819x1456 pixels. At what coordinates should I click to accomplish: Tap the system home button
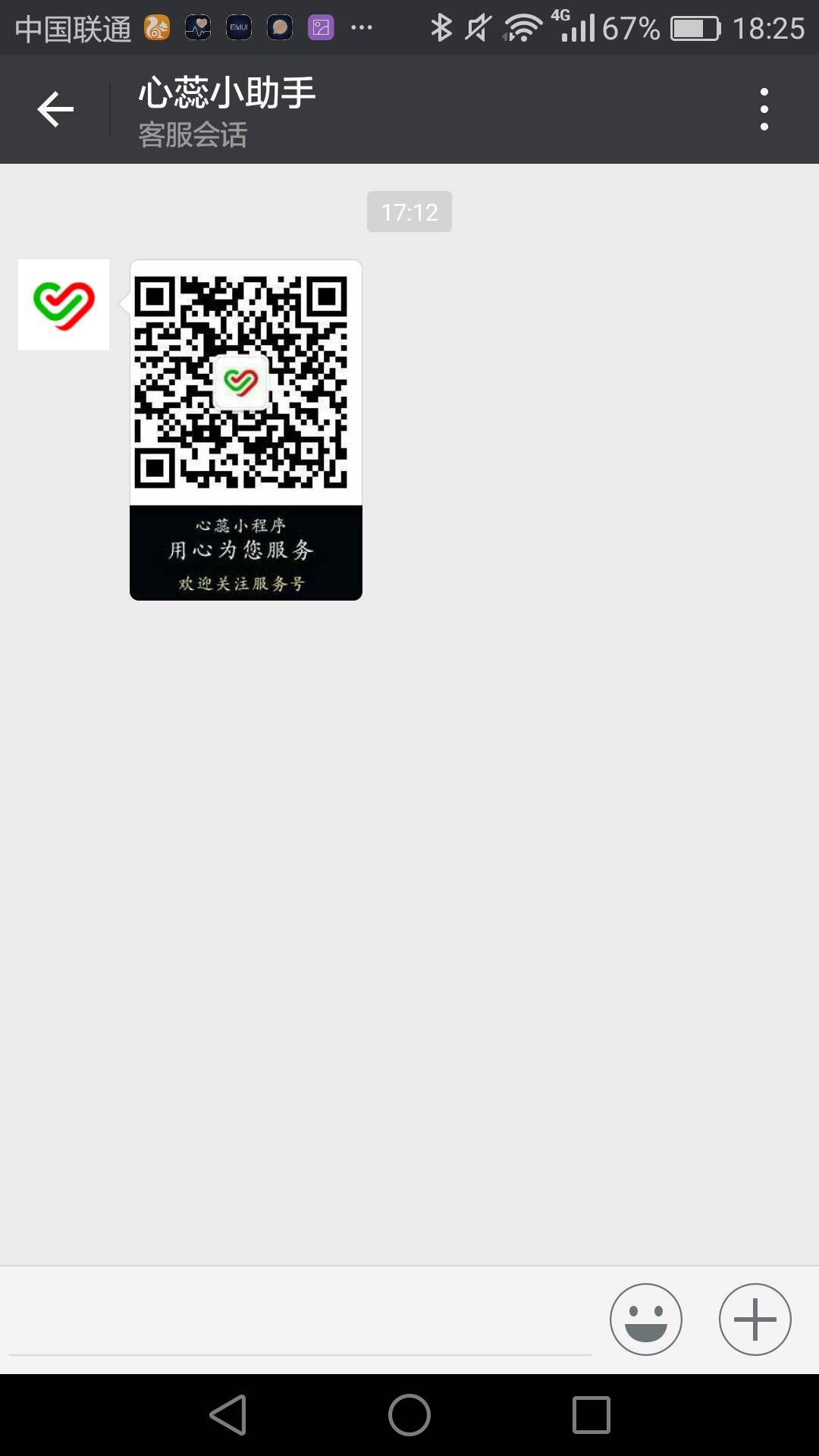pyautogui.click(x=409, y=1415)
